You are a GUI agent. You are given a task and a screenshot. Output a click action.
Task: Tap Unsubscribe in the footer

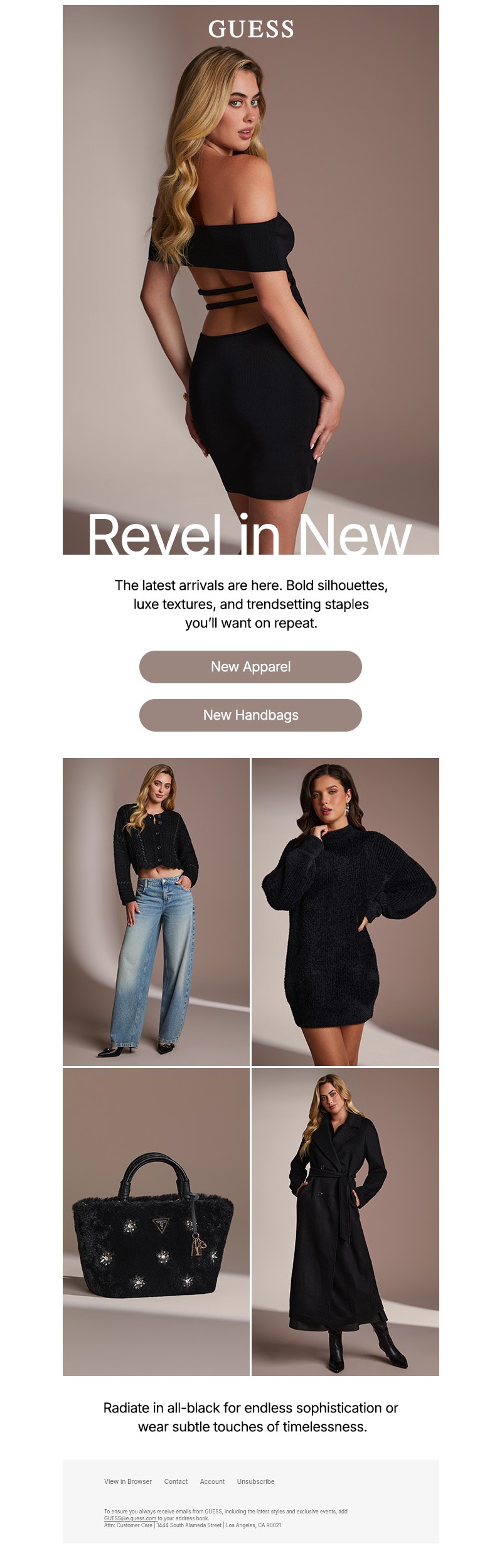(x=255, y=1481)
